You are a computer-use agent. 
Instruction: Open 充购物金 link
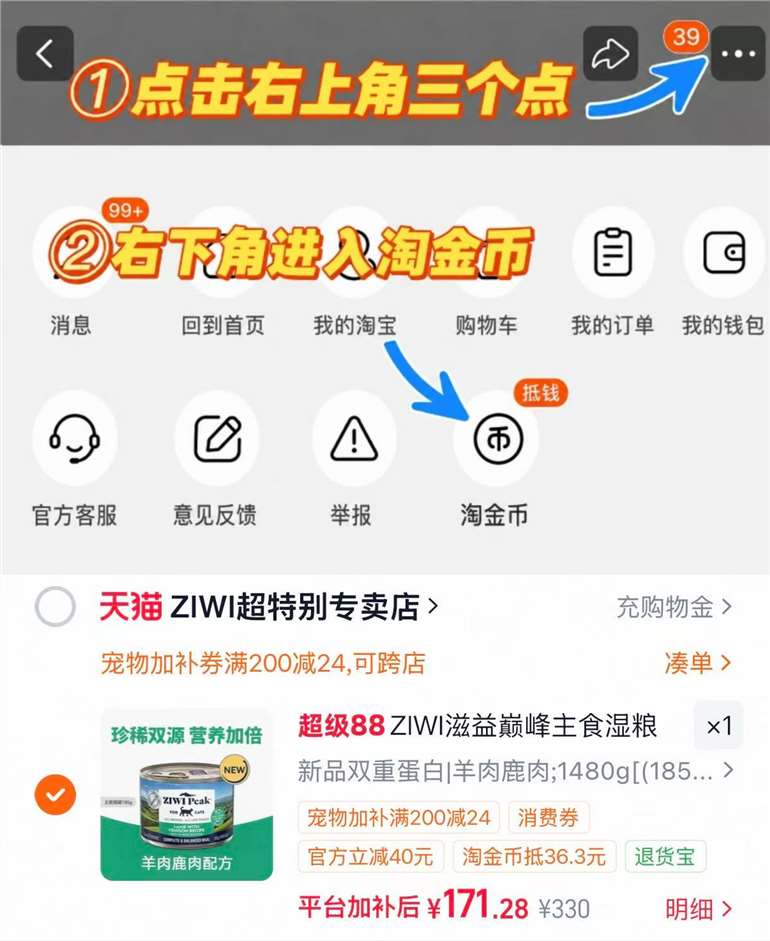(675, 607)
